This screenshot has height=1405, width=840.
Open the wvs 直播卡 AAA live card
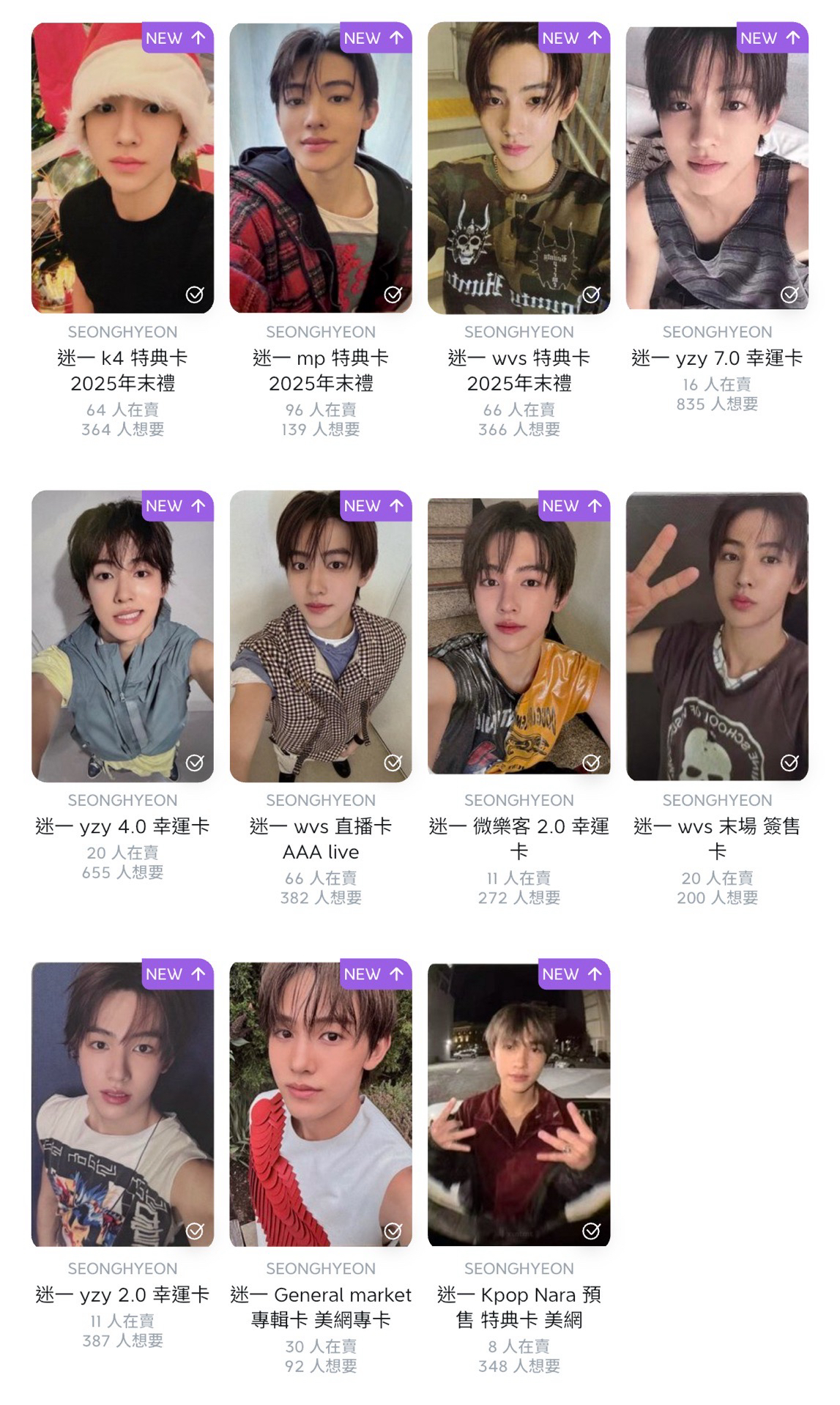(x=321, y=636)
